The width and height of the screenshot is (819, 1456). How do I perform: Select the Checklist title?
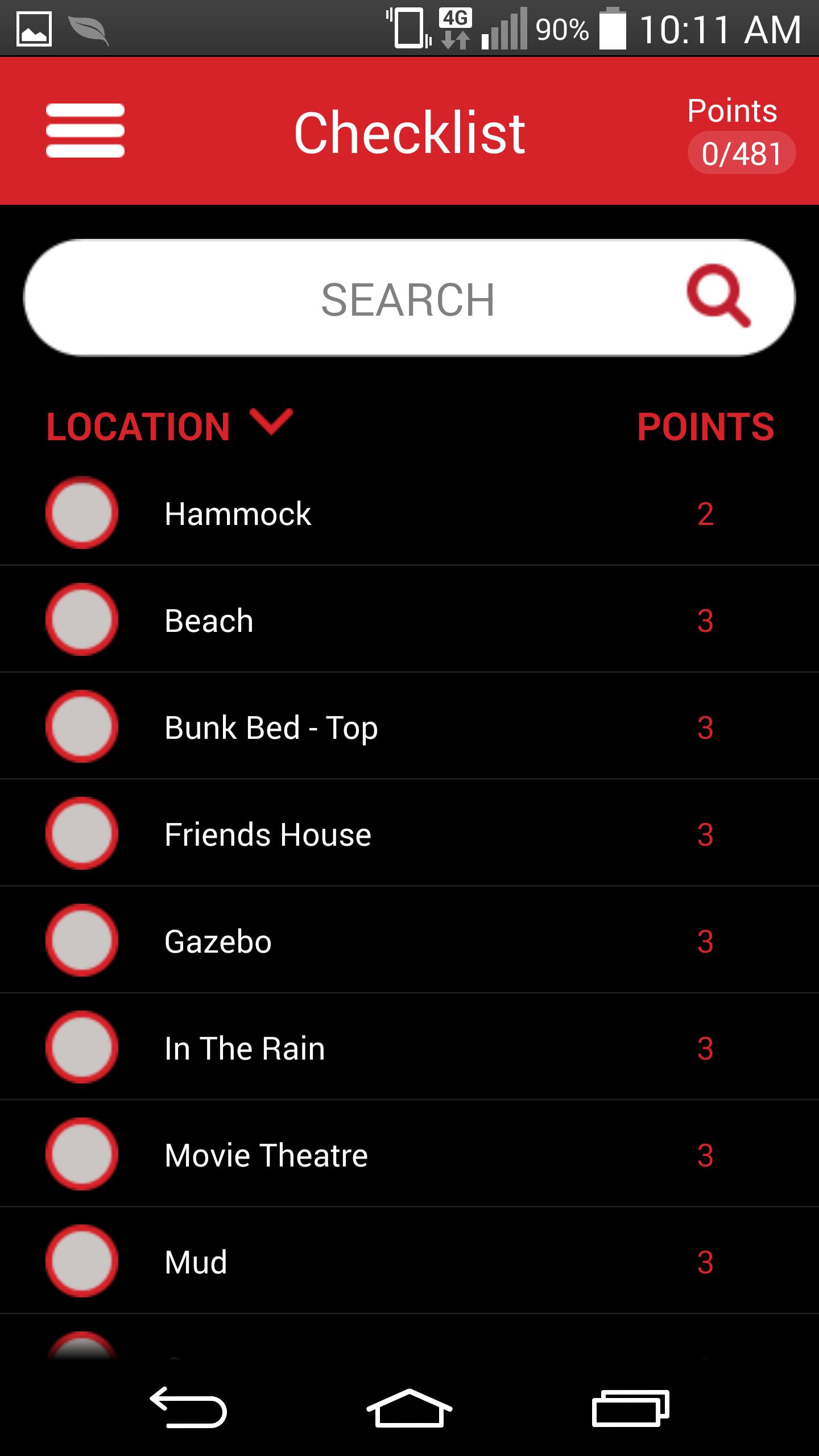(408, 132)
